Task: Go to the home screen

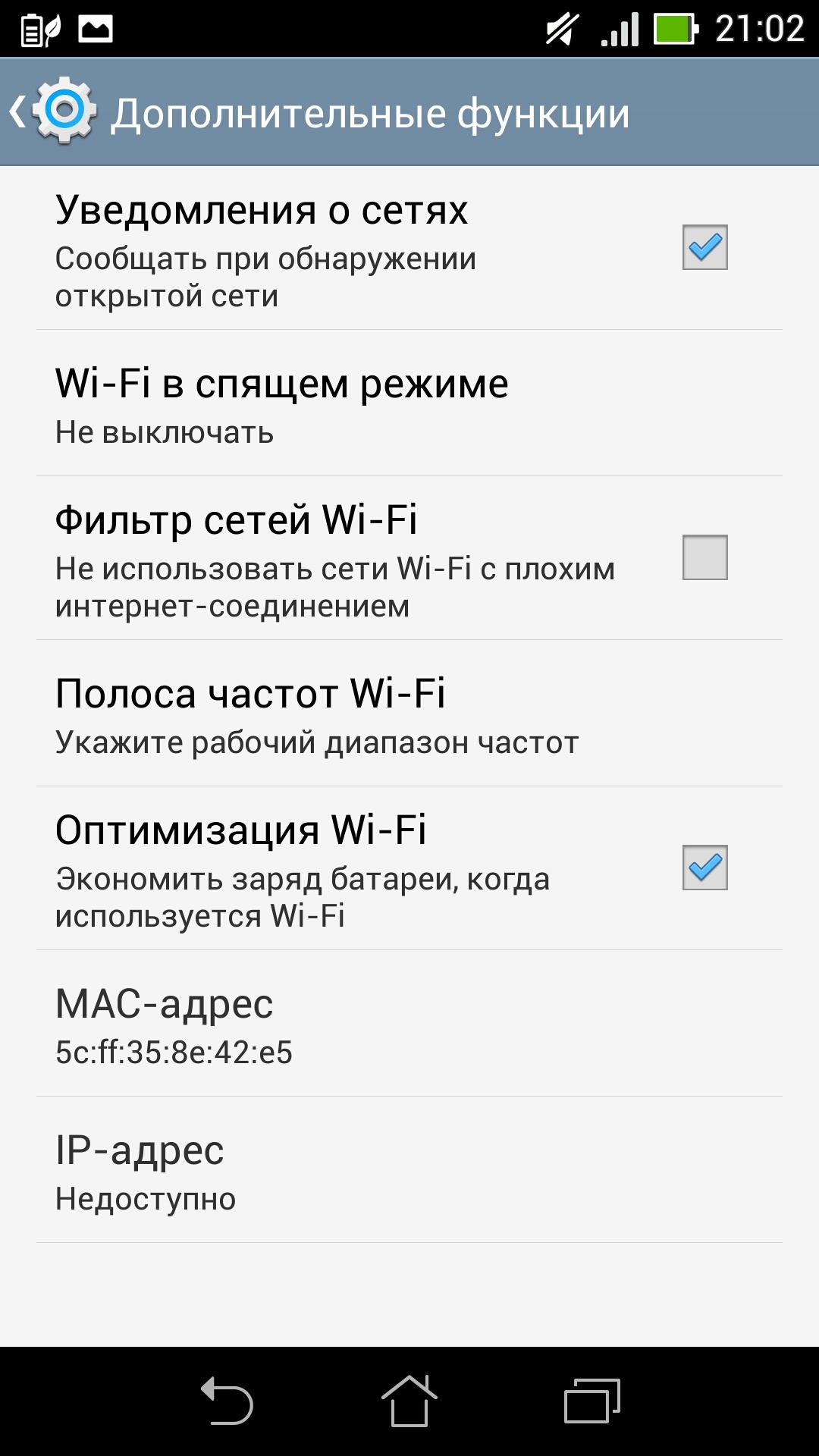Action: pos(409,1400)
